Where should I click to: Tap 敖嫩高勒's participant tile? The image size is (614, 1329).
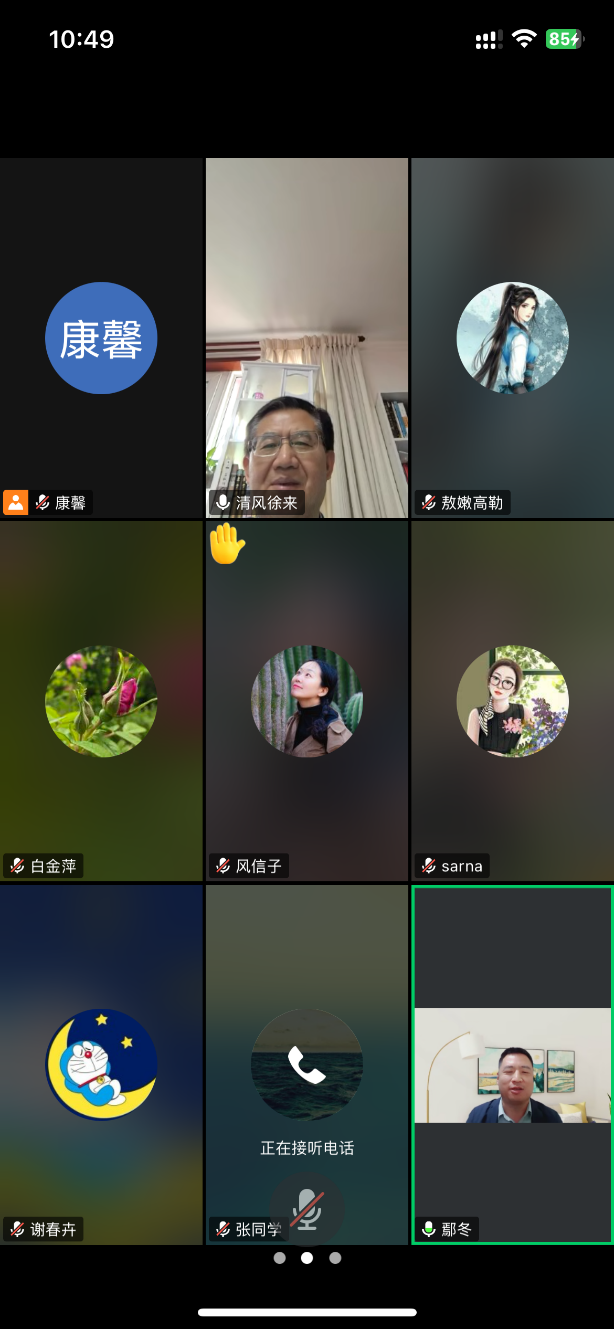512,338
